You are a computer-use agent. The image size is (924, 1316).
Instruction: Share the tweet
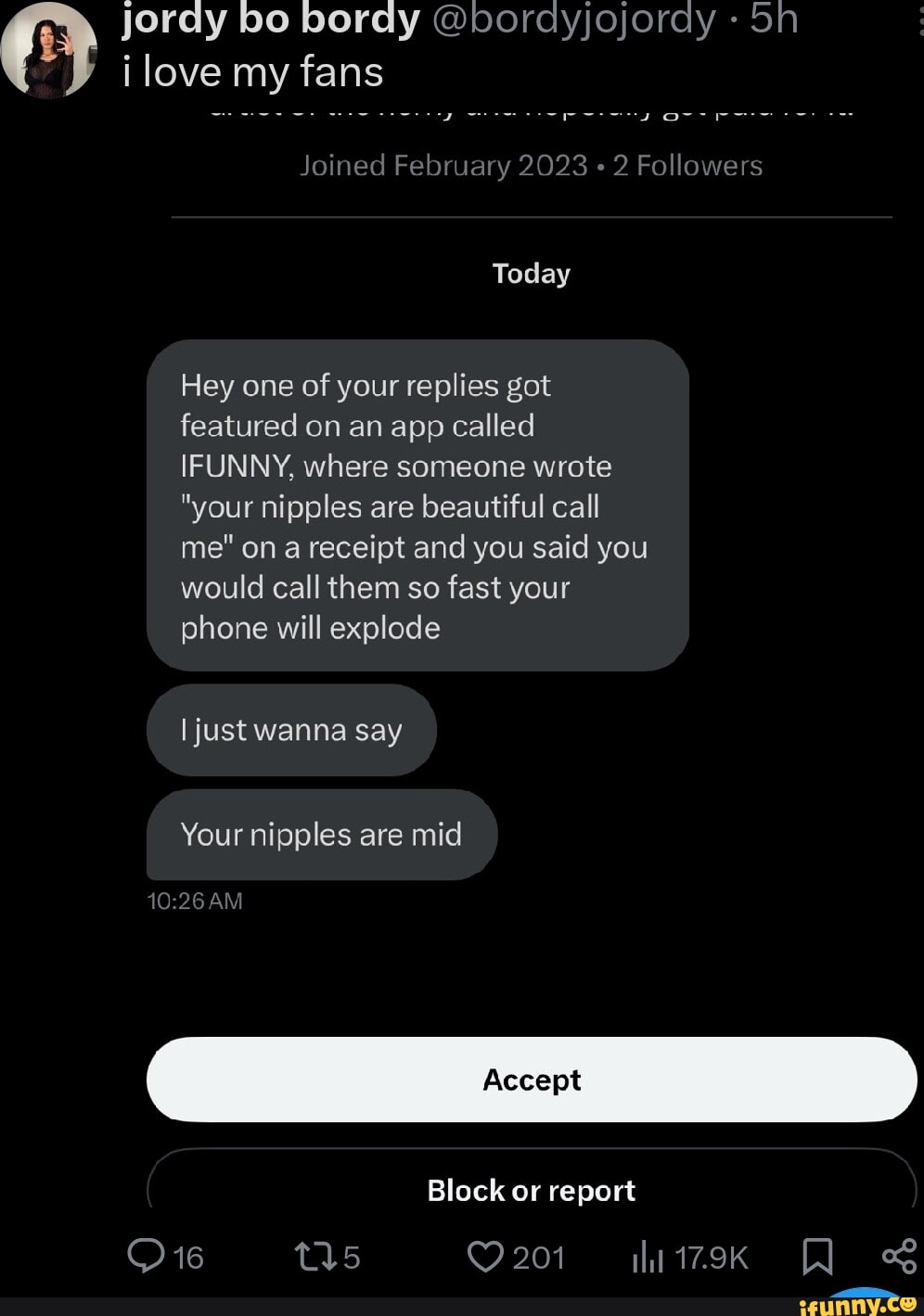pyautogui.click(x=899, y=1257)
